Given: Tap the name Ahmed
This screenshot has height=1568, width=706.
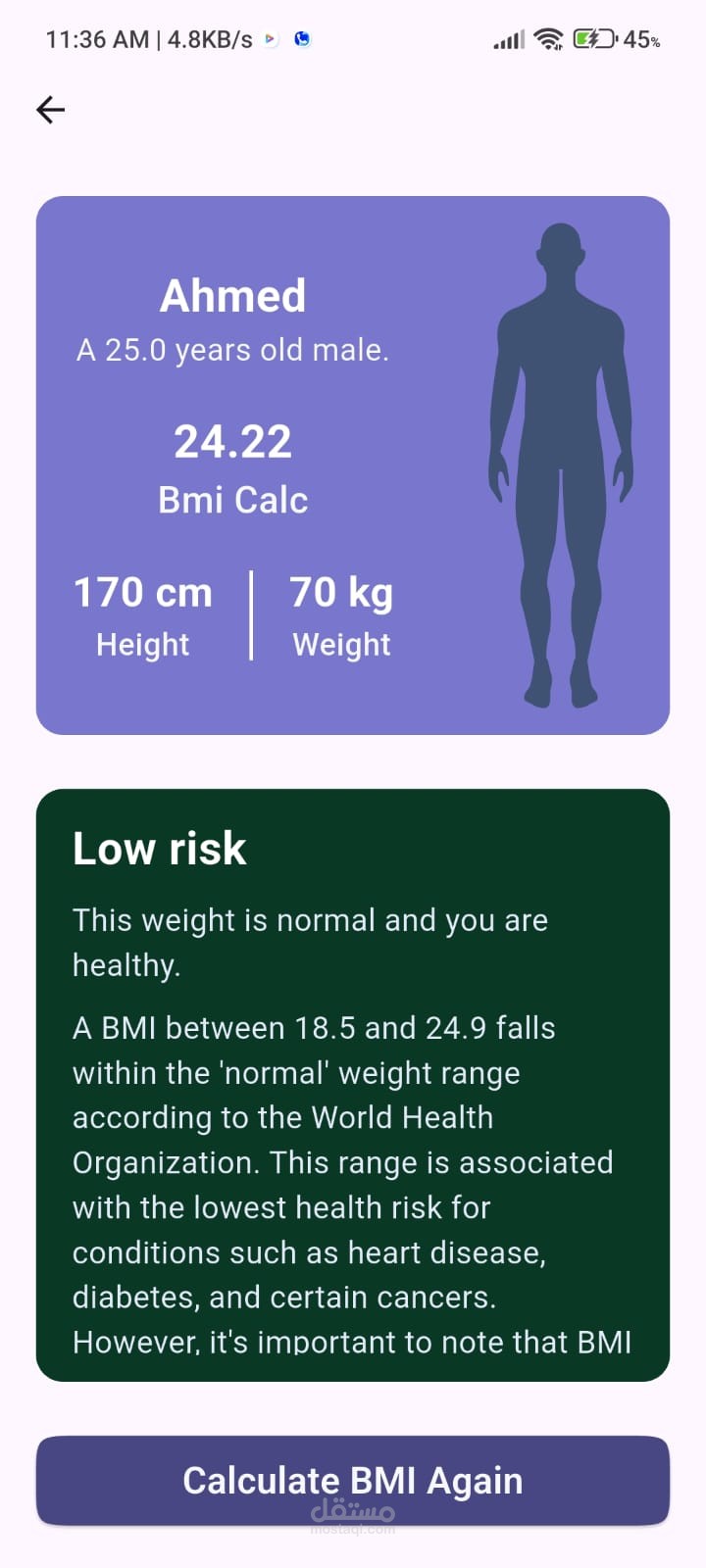Looking at the screenshot, I should pos(233,294).
